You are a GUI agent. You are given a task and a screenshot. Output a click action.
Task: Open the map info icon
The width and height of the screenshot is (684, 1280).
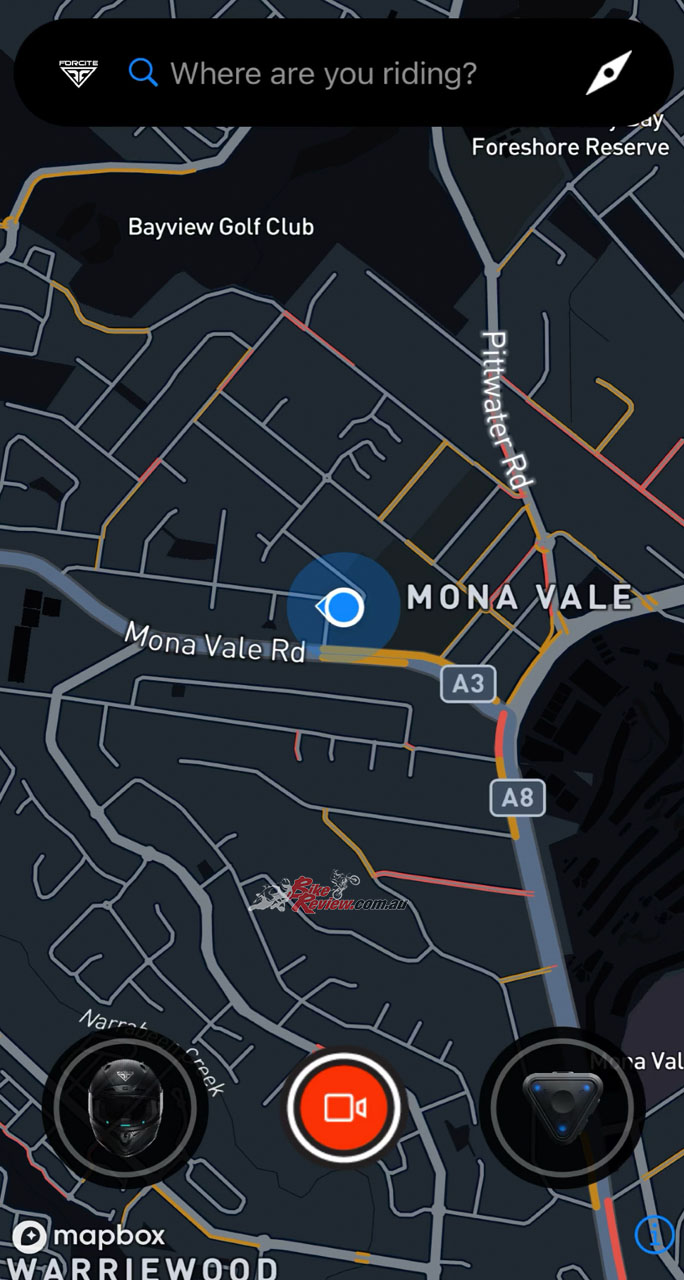click(655, 1236)
